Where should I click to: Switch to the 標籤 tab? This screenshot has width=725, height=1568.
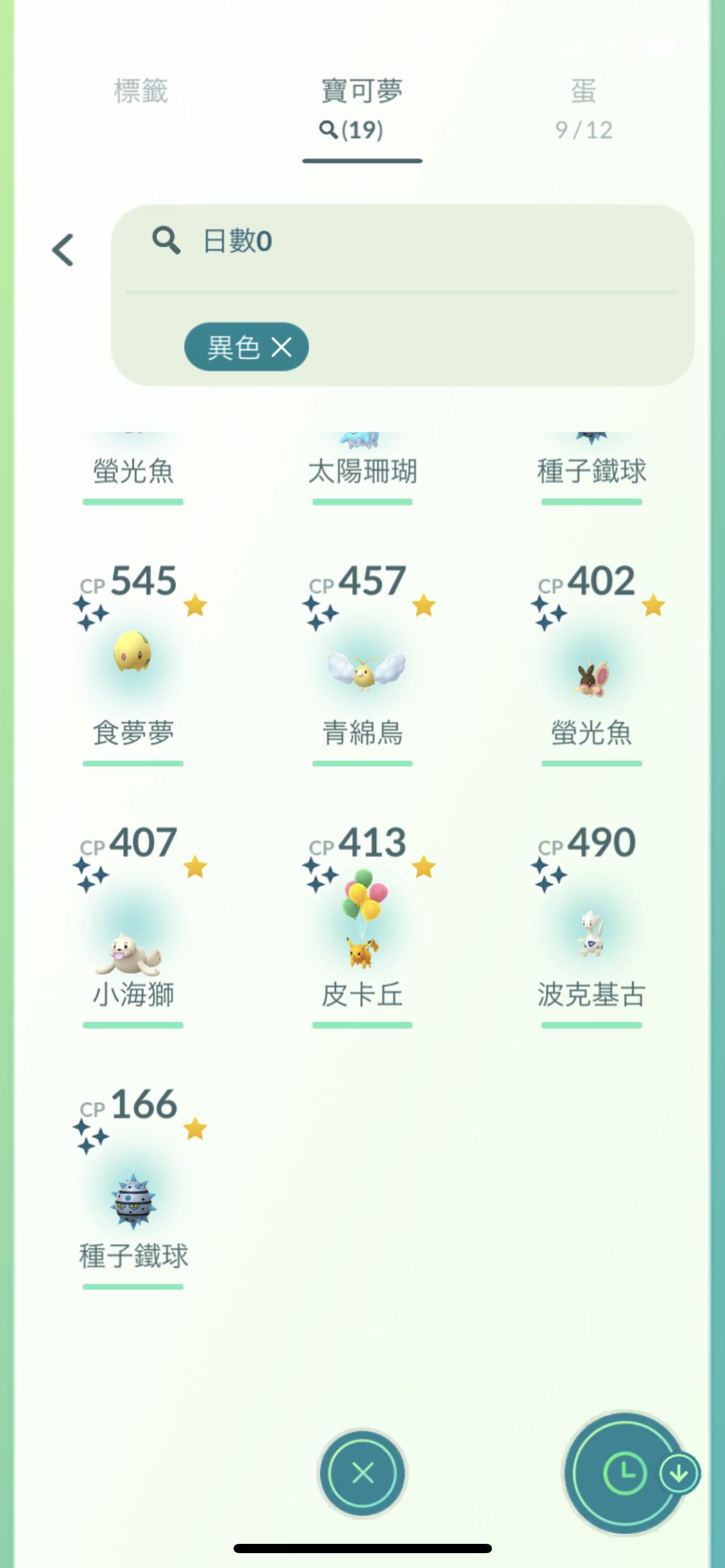click(141, 92)
